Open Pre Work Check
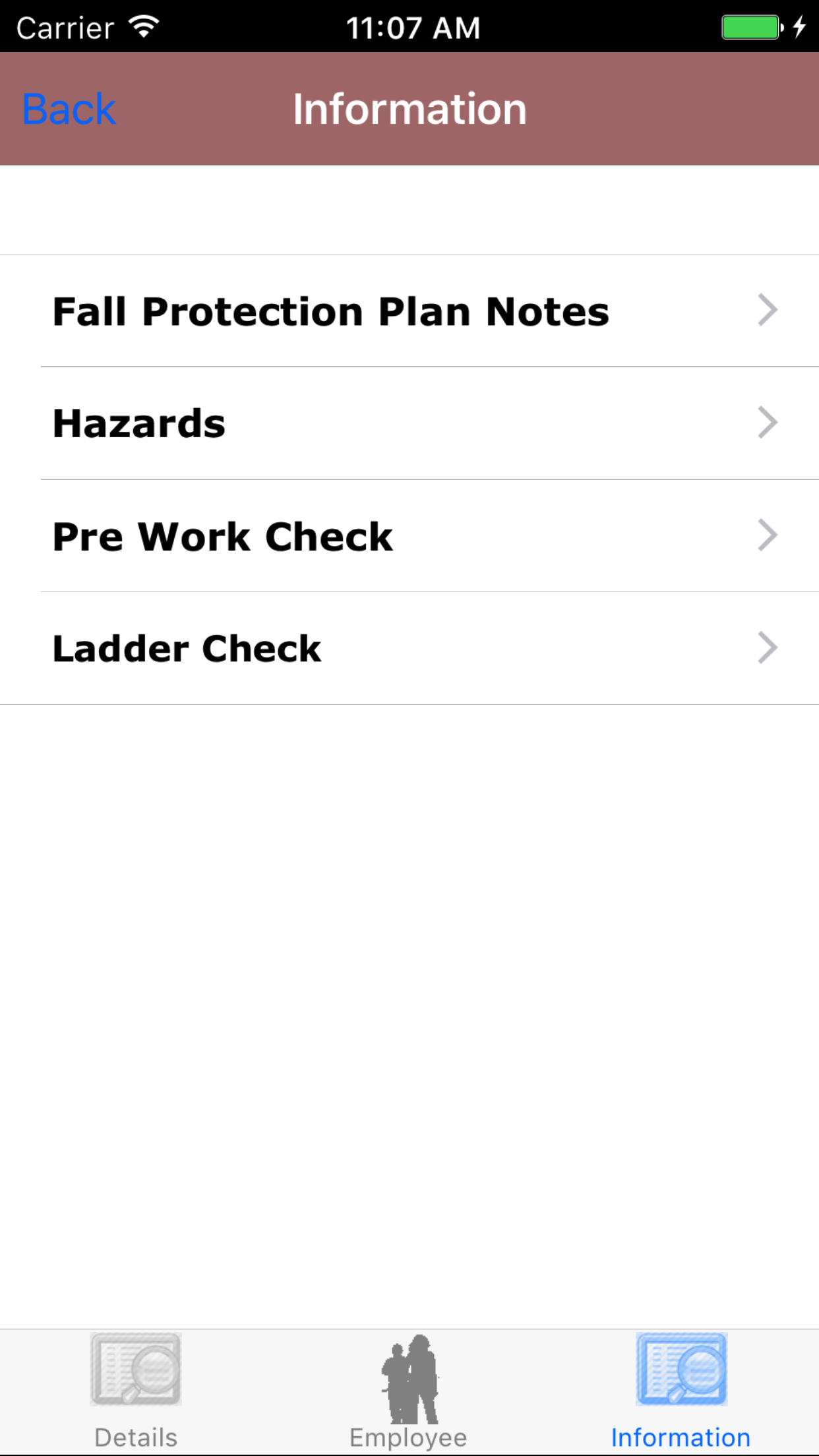819x1456 pixels. [x=409, y=536]
